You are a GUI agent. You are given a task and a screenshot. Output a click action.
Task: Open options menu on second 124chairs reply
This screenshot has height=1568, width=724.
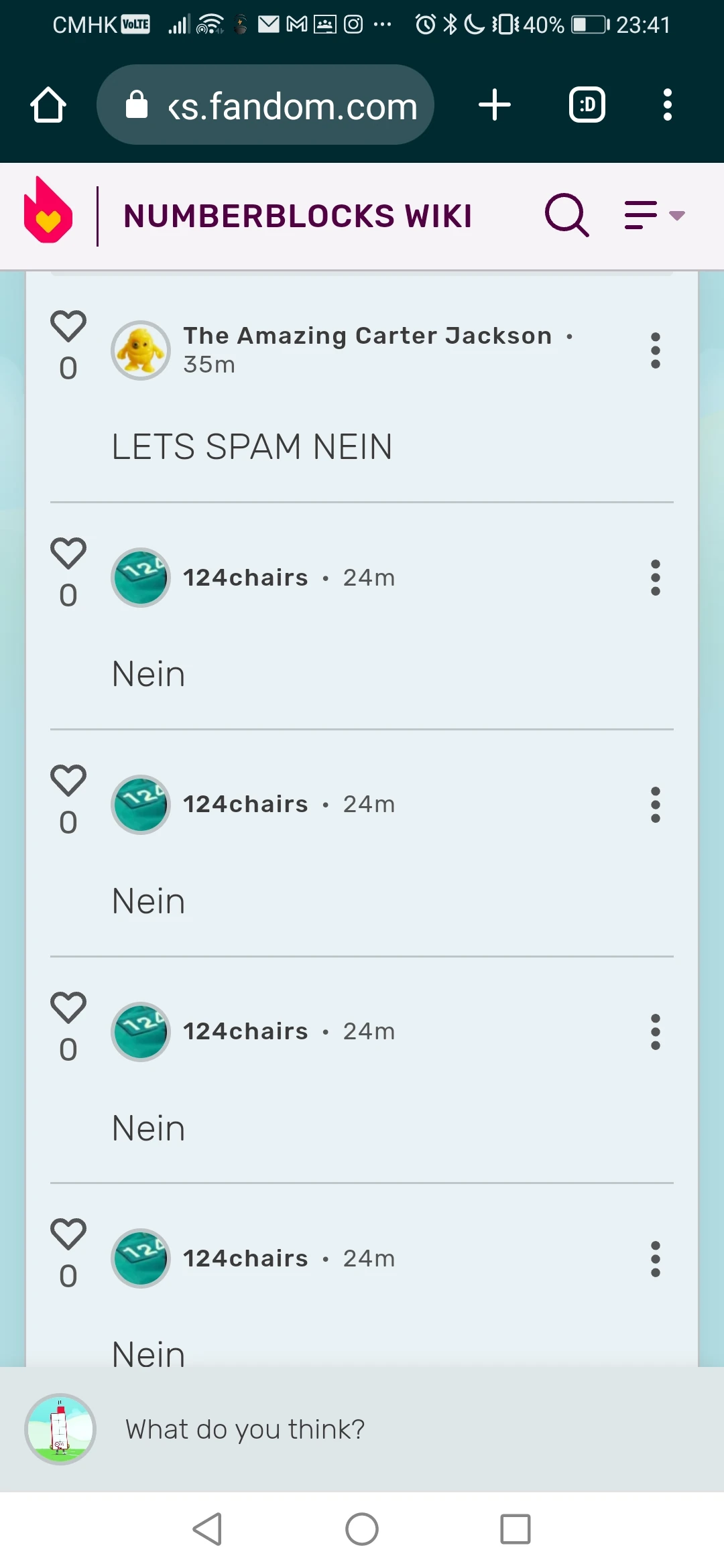tap(655, 804)
